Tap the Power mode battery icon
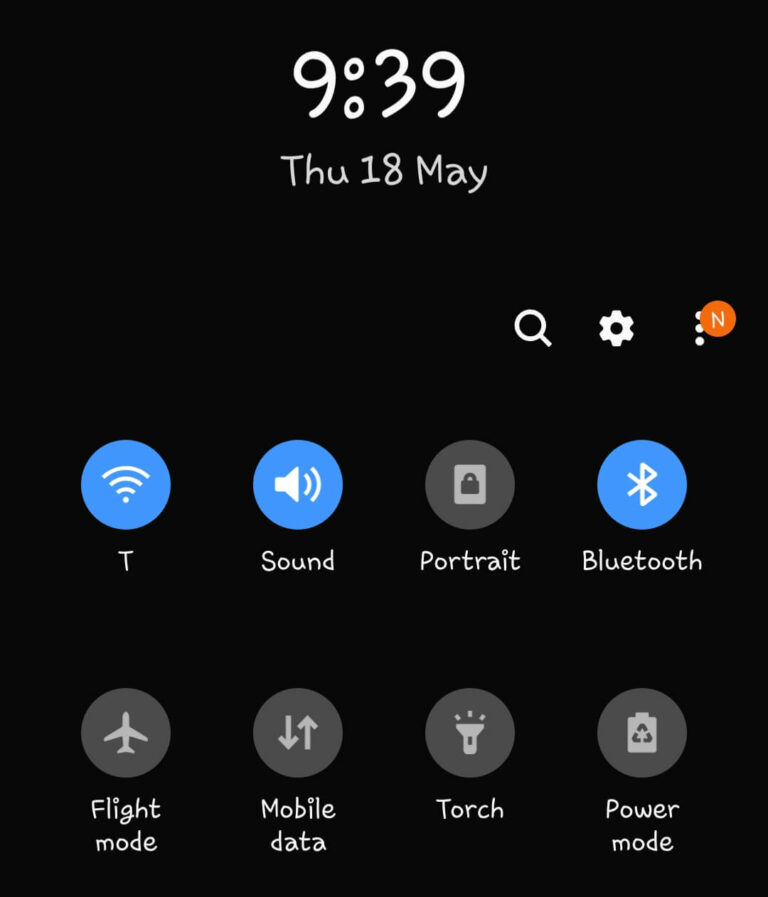Screen dimensions: 768x897 click(642, 732)
